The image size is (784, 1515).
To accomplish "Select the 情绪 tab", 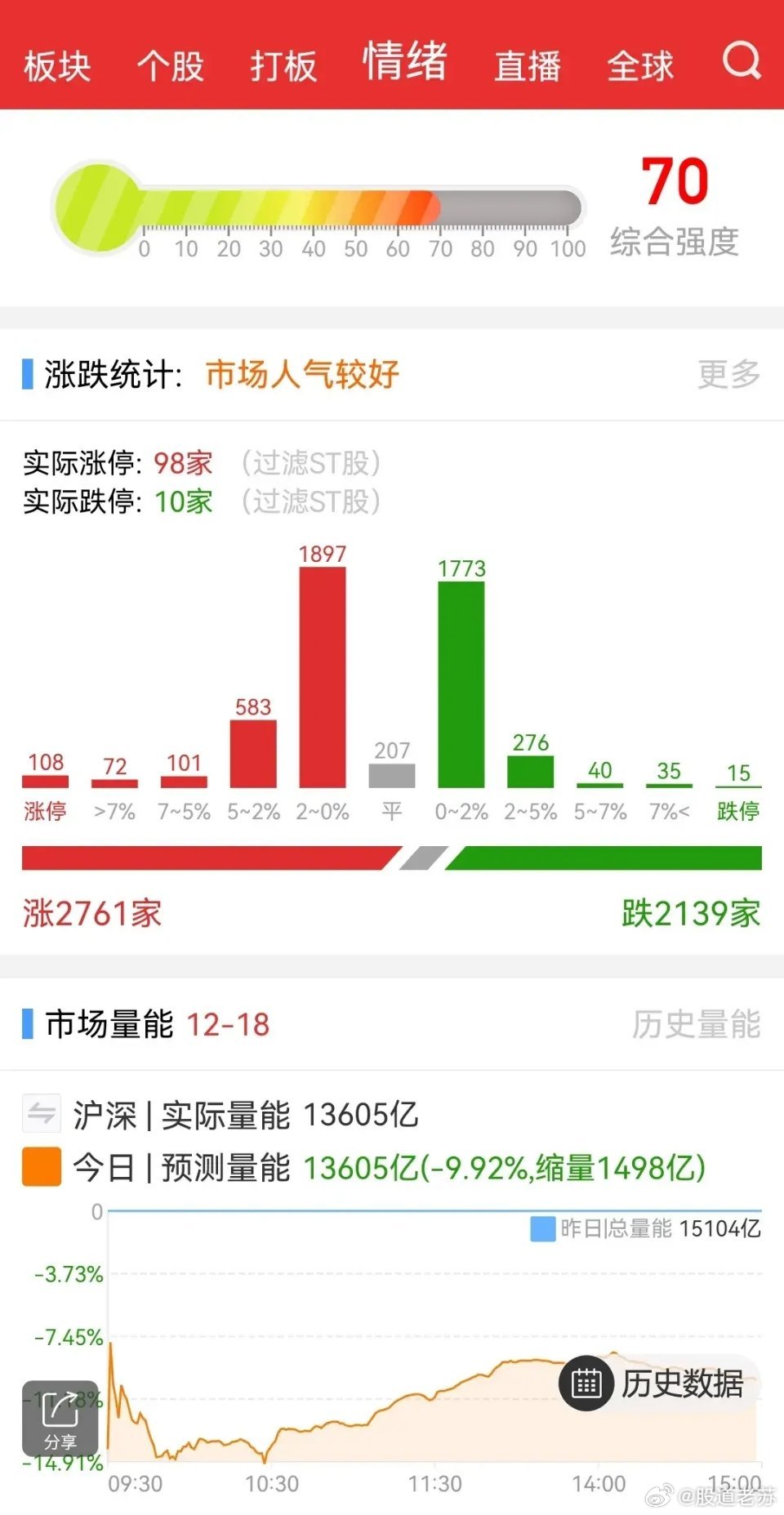I will pos(405,61).
